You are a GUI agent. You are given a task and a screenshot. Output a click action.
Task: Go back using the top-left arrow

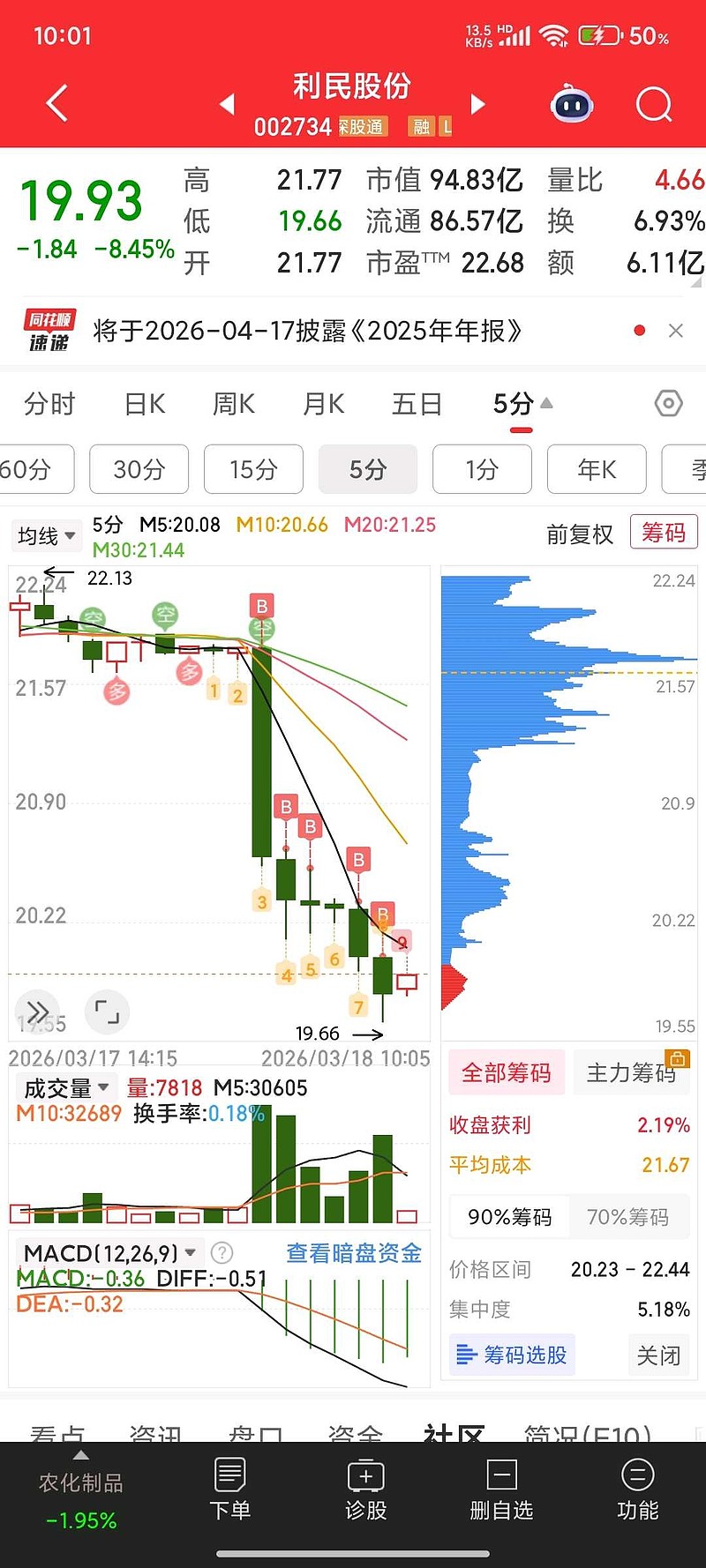point(57,104)
